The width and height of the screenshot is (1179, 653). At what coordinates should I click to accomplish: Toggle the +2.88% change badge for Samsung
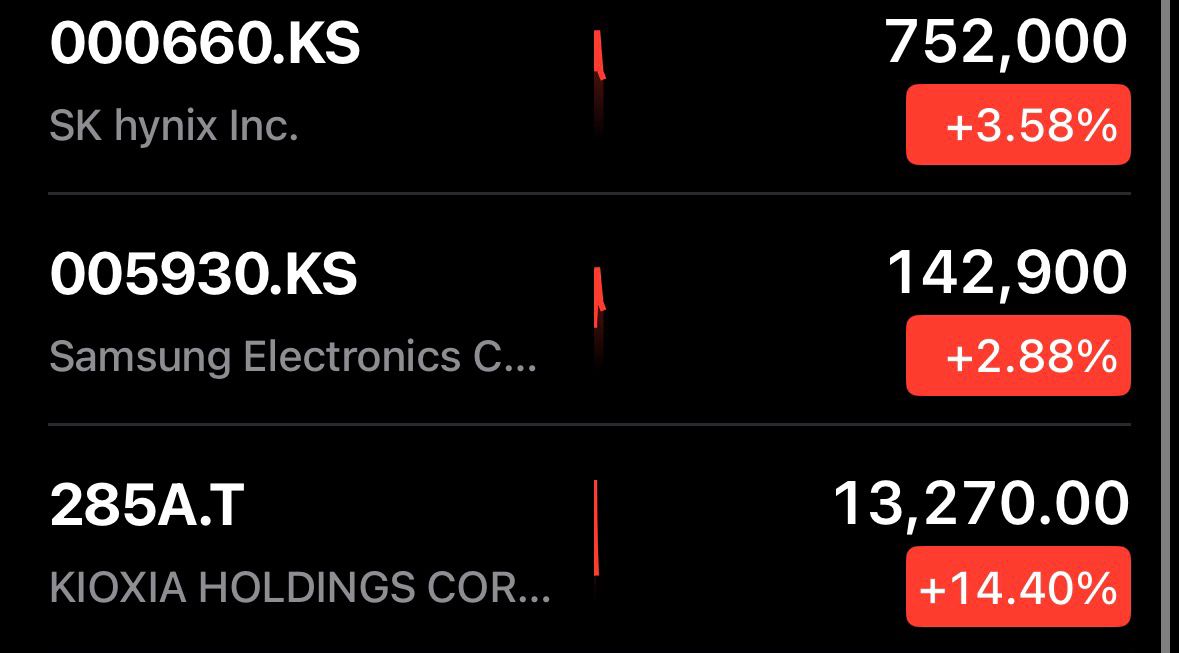[1018, 355]
